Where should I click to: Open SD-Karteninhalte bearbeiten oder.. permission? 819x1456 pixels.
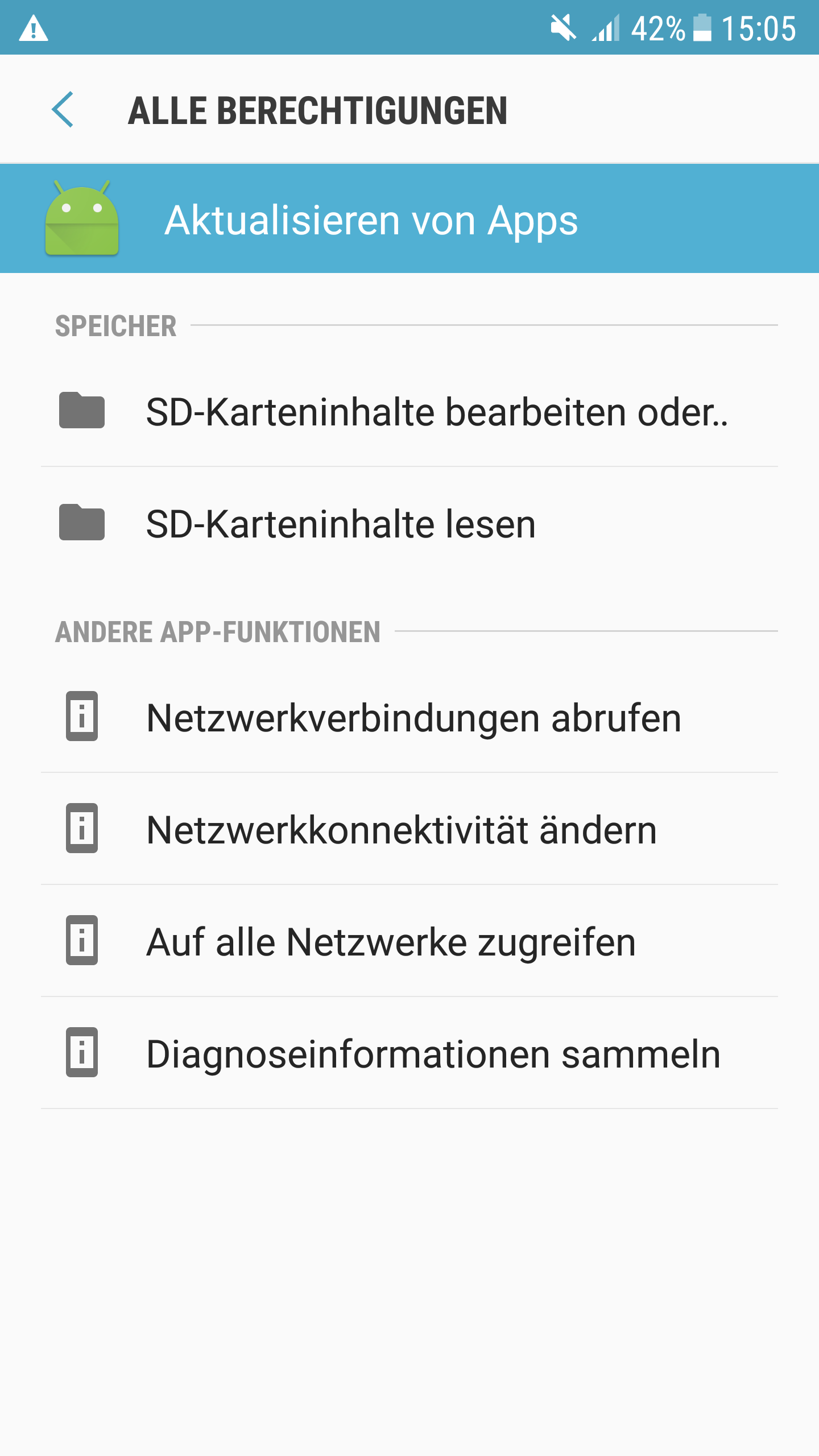(409, 411)
